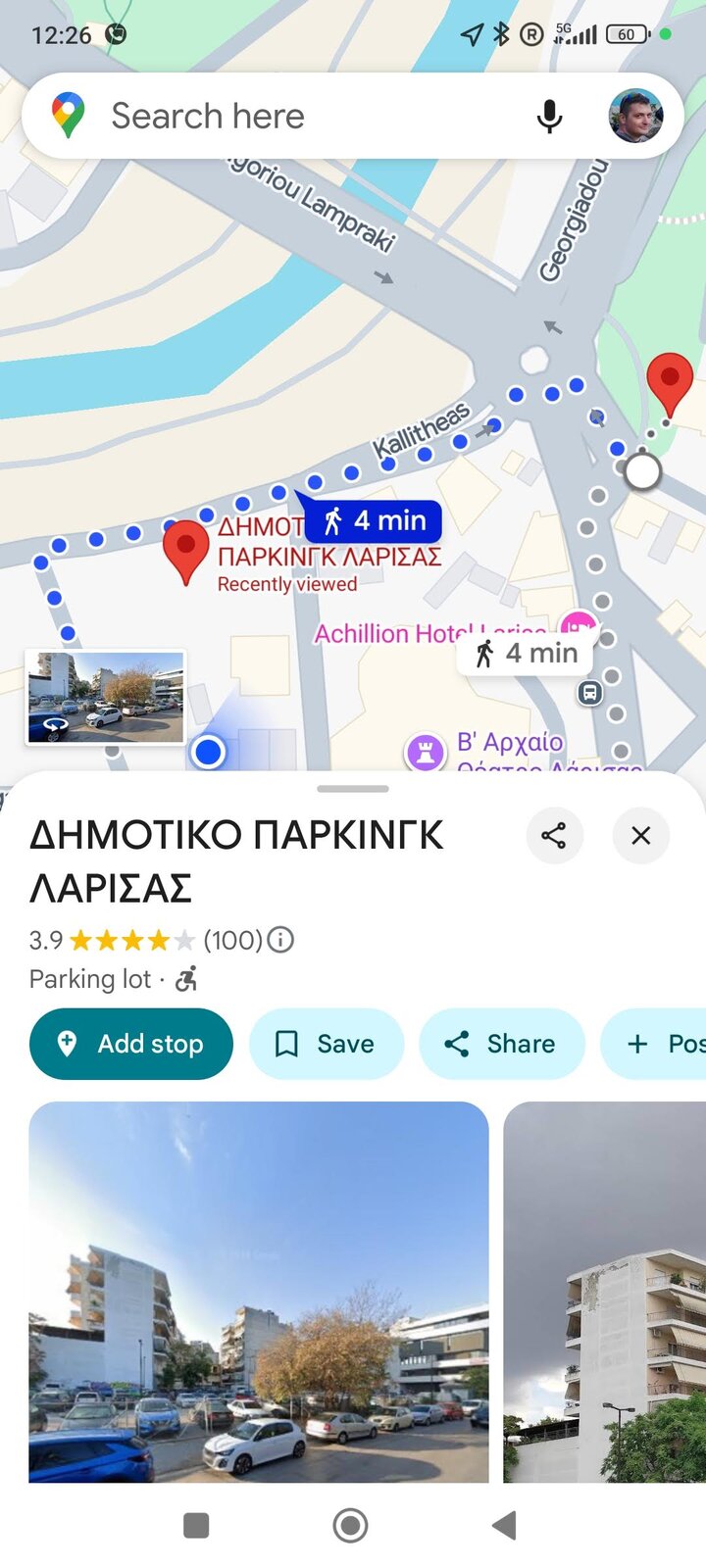
Task: Share this place using the round share icon
Action: (x=554, y=836)
